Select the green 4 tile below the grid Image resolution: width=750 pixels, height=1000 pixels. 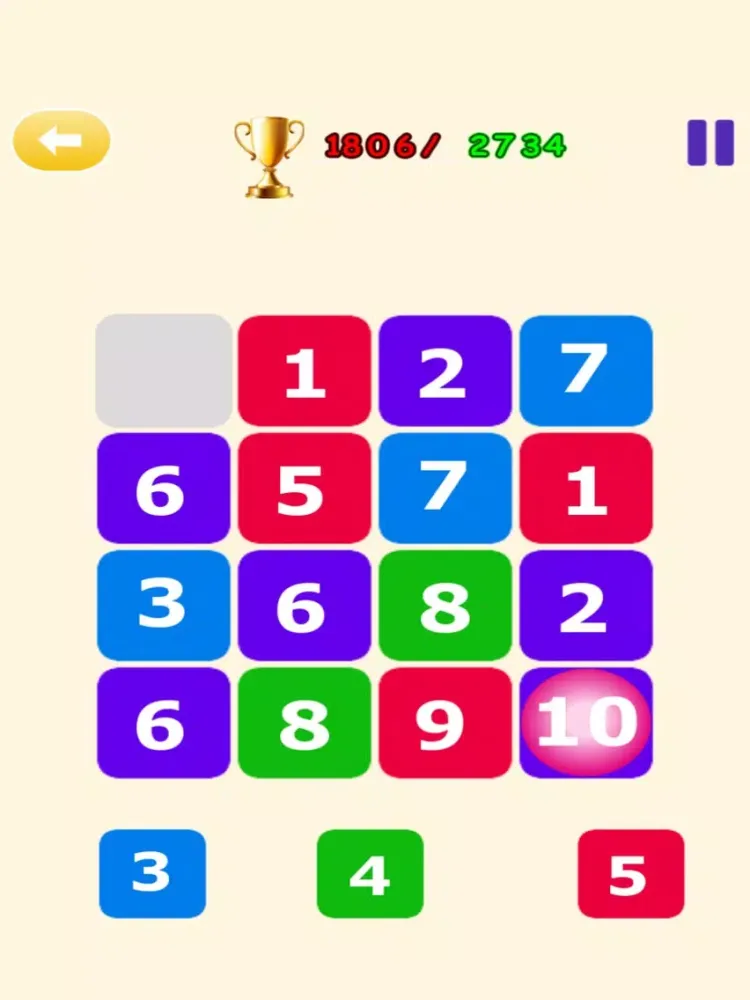tap(370, 874)
